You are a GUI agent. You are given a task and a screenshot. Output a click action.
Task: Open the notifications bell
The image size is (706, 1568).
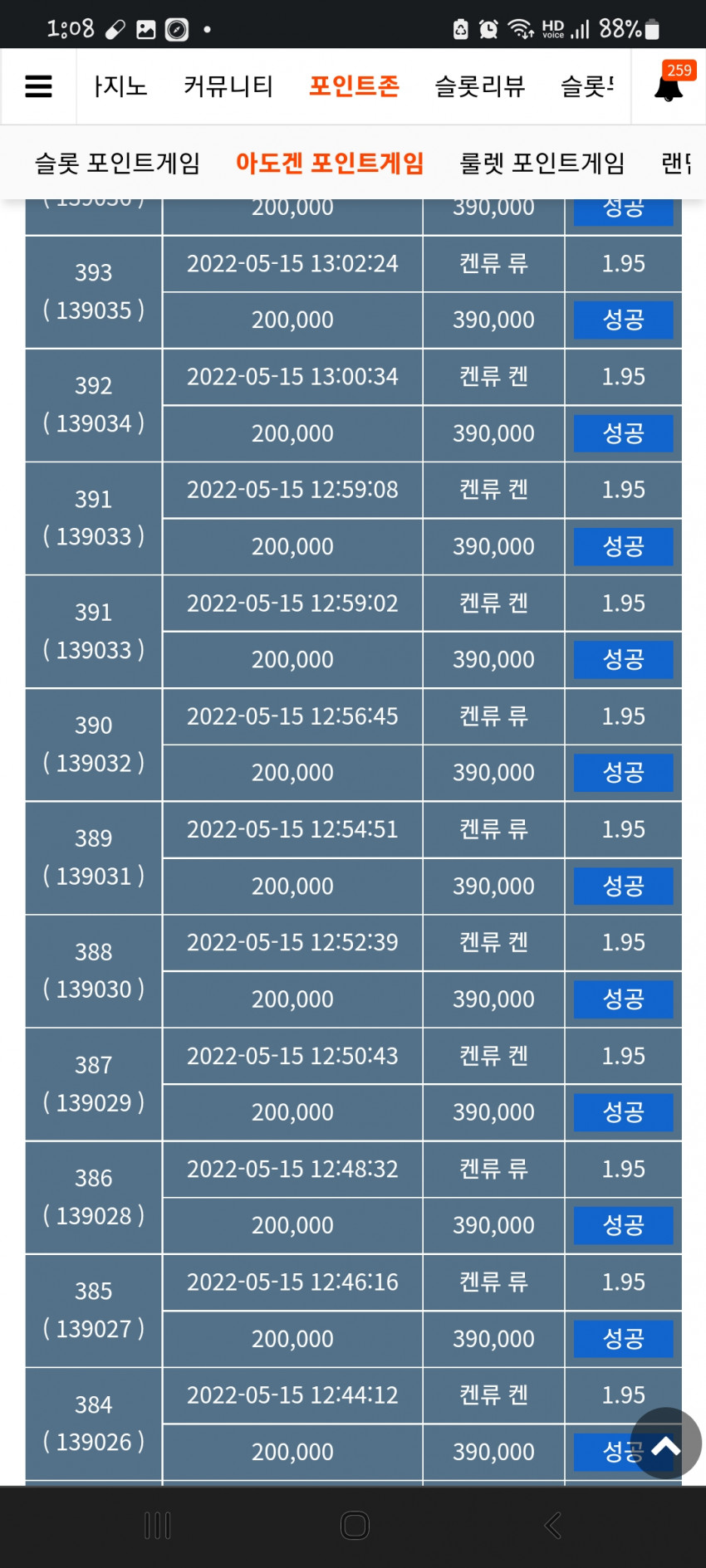tap(669, 85)
